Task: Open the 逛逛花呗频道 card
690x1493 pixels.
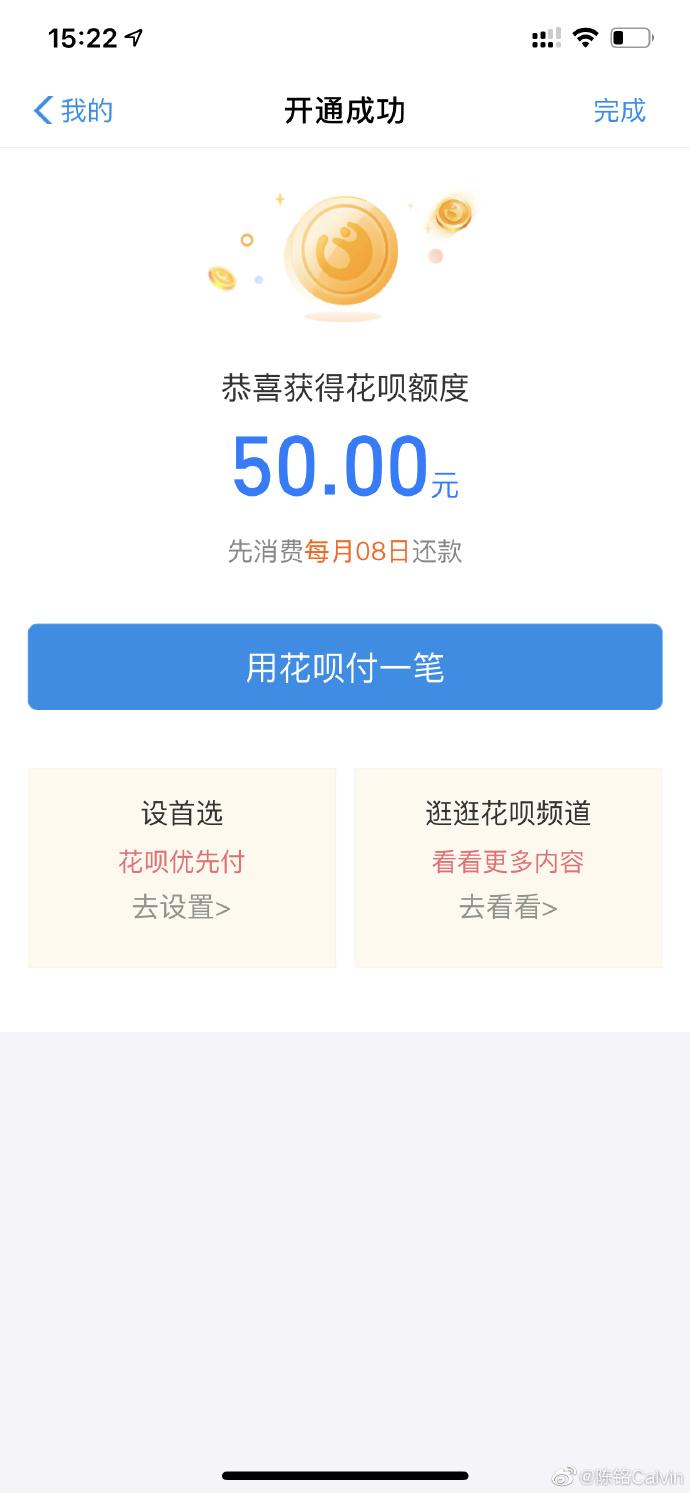Action: [x=508, y=868]
